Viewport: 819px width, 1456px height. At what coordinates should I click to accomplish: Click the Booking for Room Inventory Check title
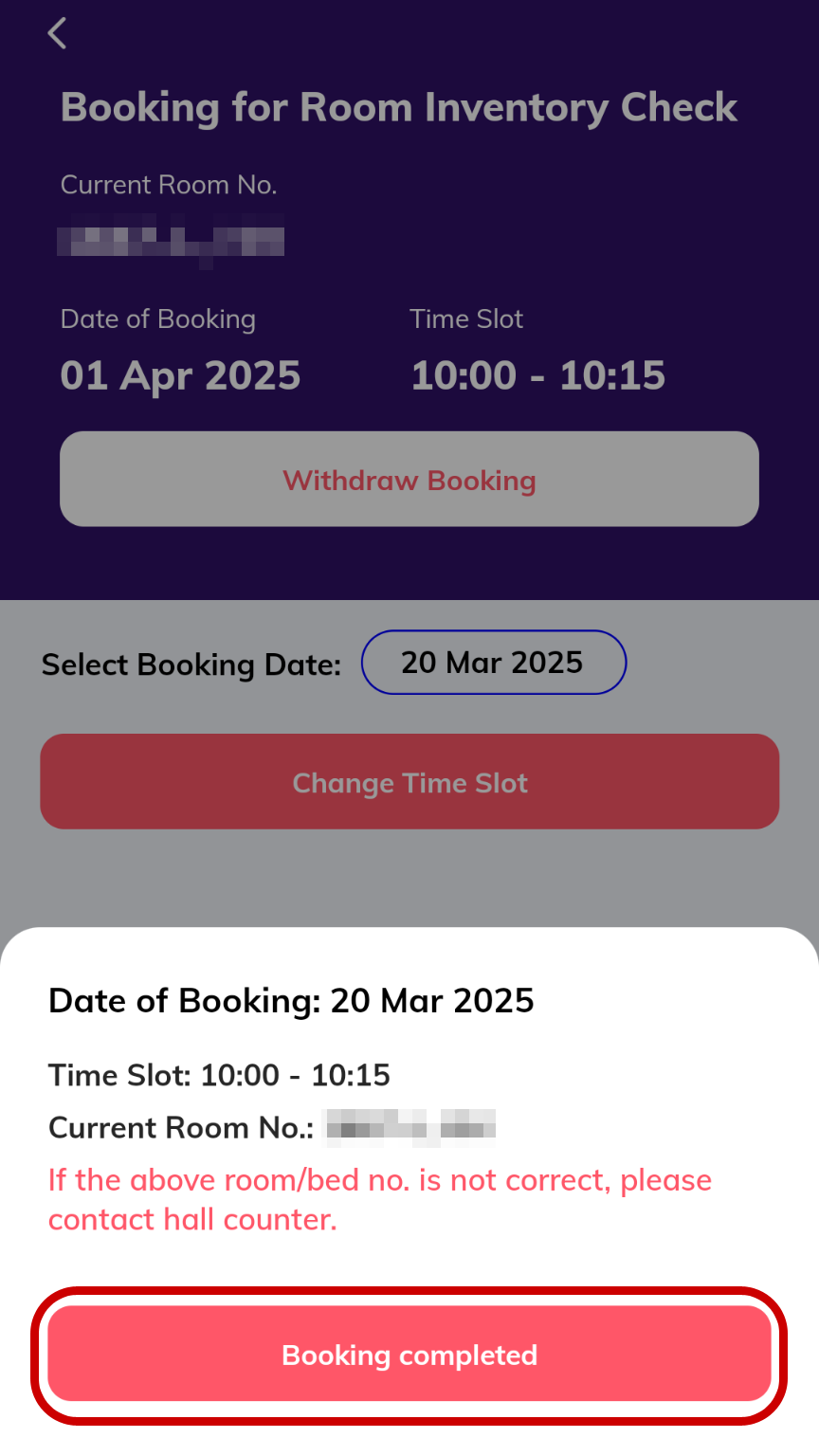tap(398, 106)
